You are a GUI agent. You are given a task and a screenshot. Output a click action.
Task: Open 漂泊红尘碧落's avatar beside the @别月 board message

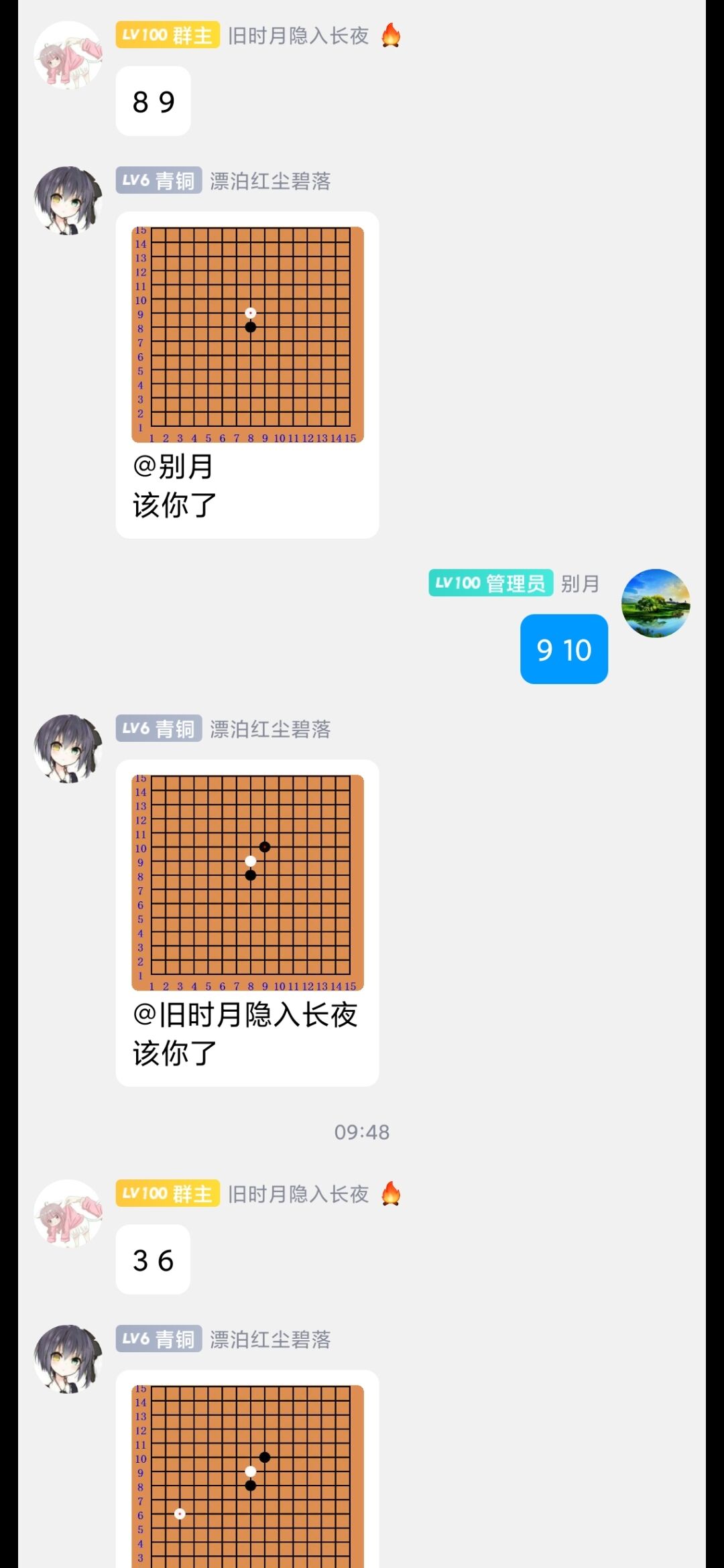pos(68,200)
